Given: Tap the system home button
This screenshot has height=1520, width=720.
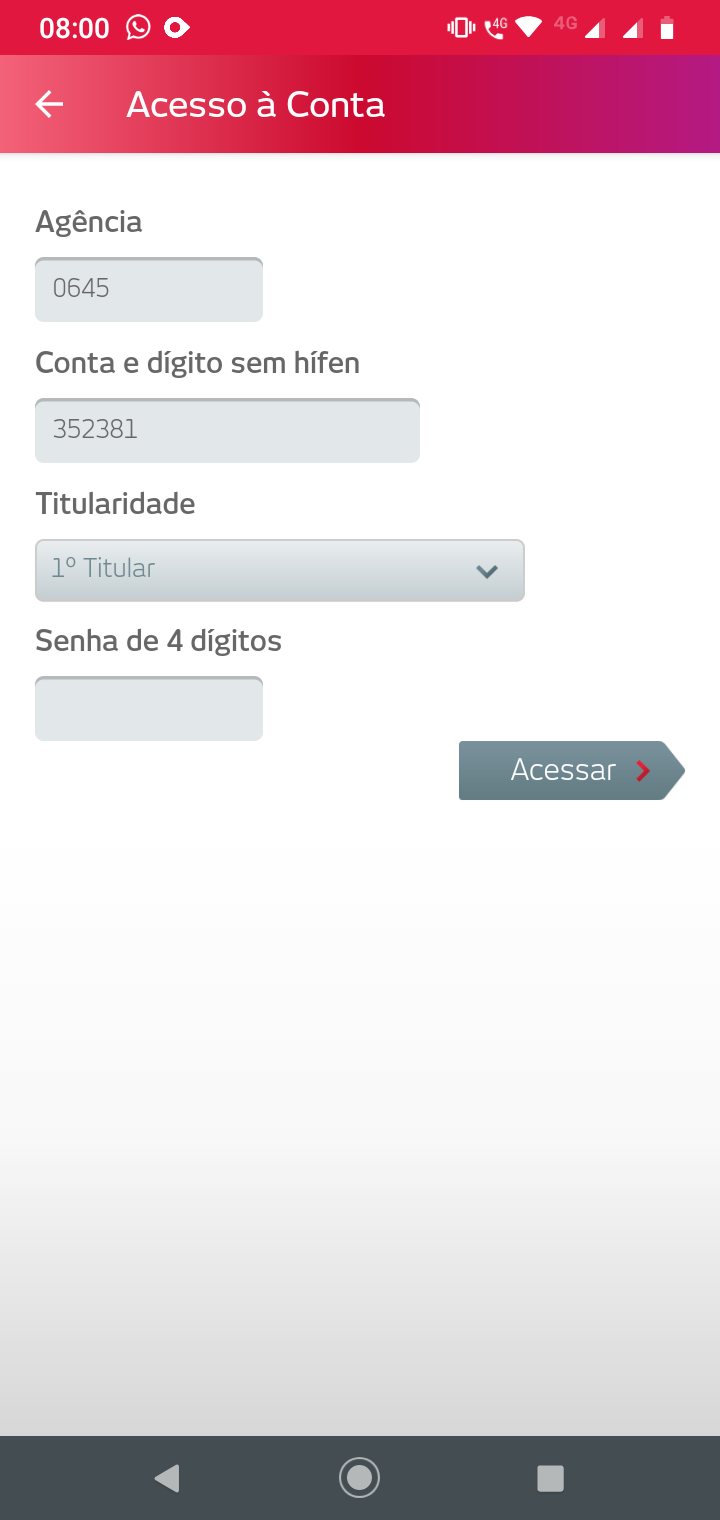Looking at the screenshot, I should tap(359, 1477).
